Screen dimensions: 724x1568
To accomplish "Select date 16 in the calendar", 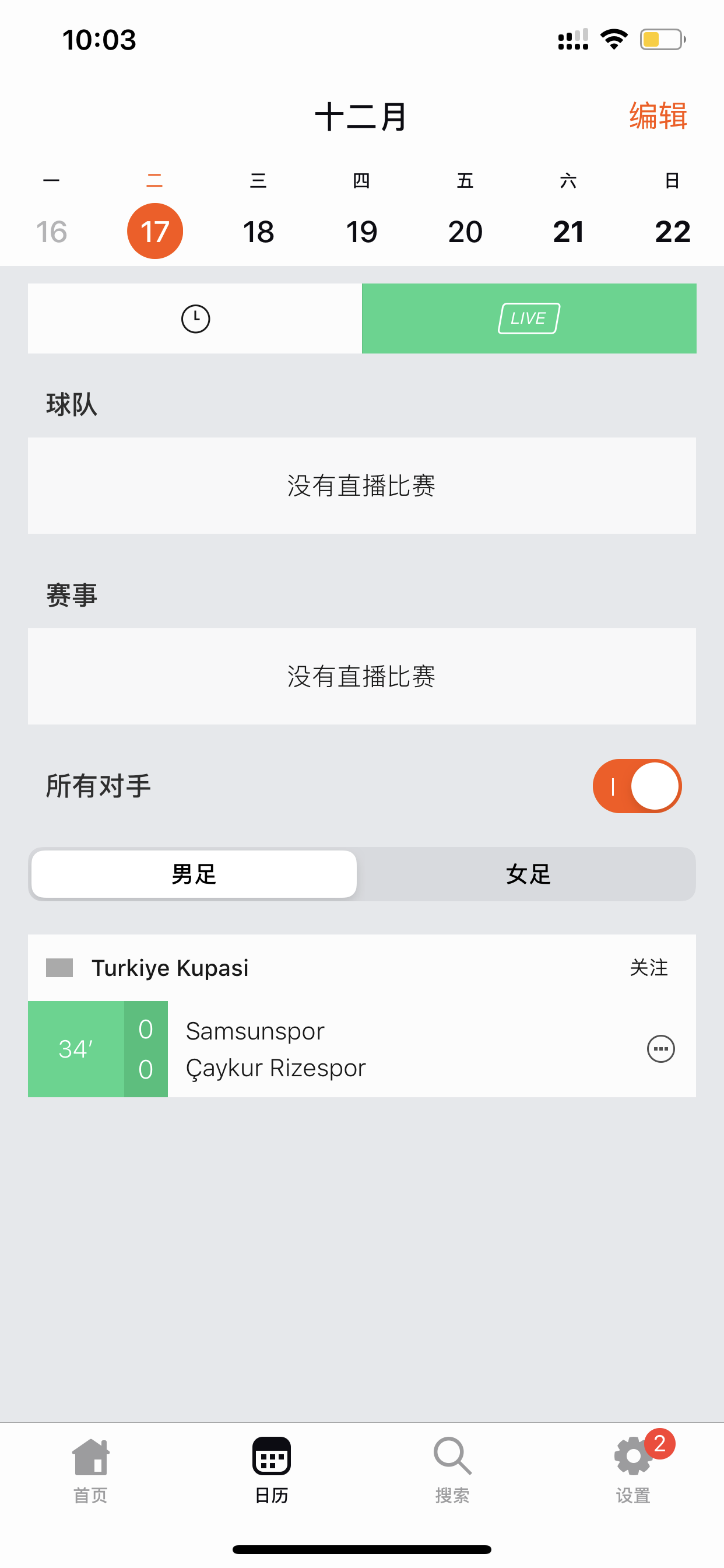I will [x=52, y=232].
